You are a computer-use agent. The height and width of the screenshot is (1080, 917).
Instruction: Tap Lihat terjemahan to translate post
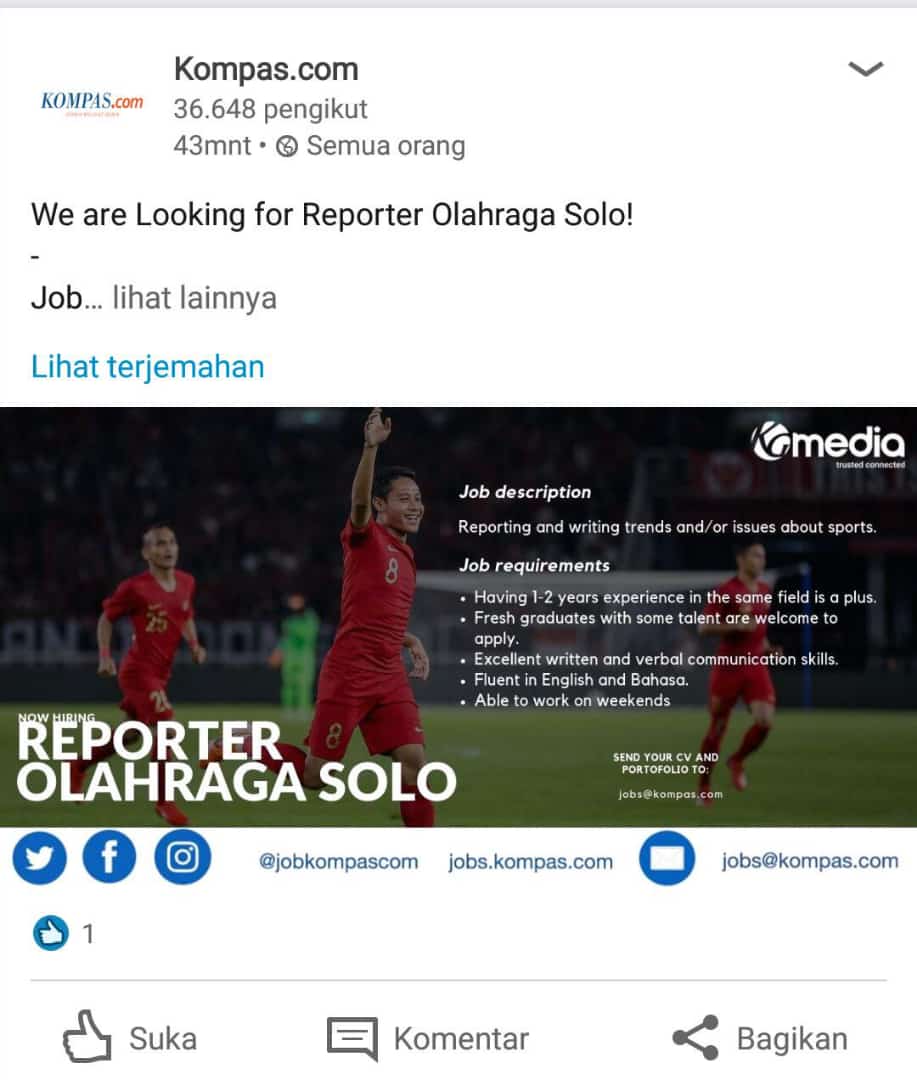[x=148, y=366]
